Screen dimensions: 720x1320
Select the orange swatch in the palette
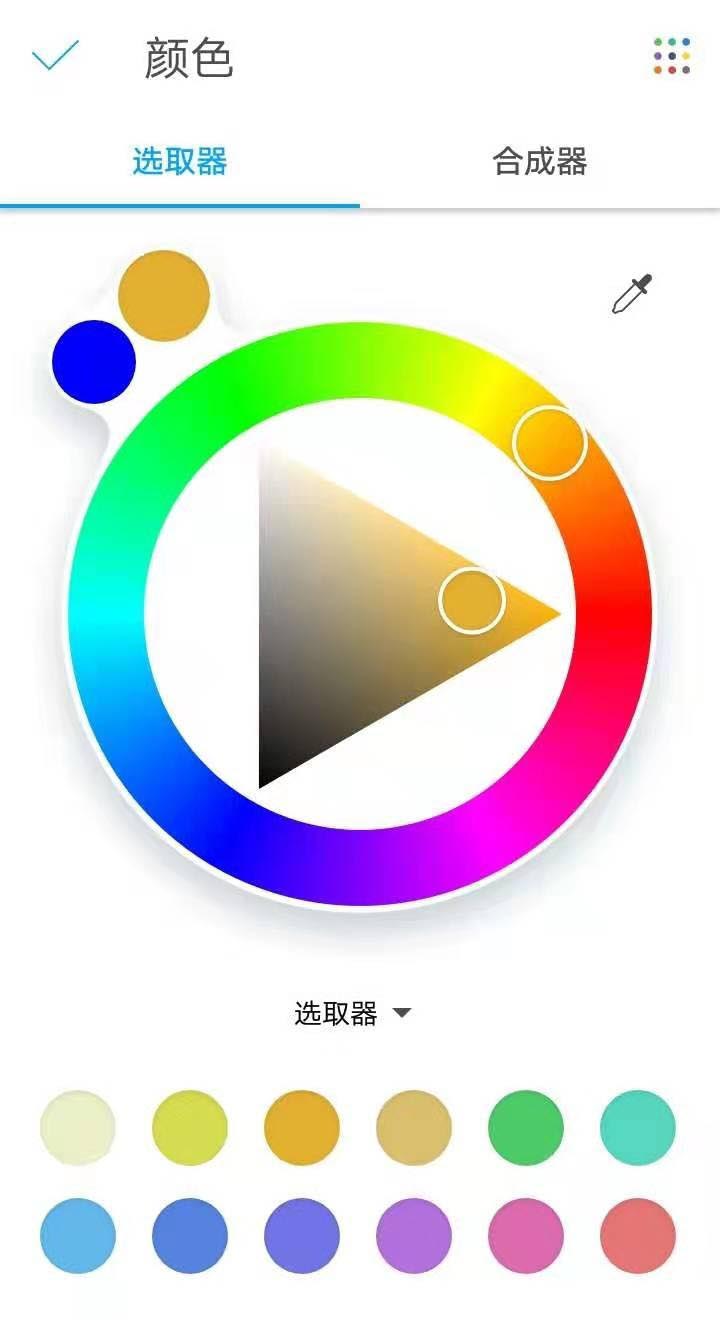click(x=302, y=1128)
